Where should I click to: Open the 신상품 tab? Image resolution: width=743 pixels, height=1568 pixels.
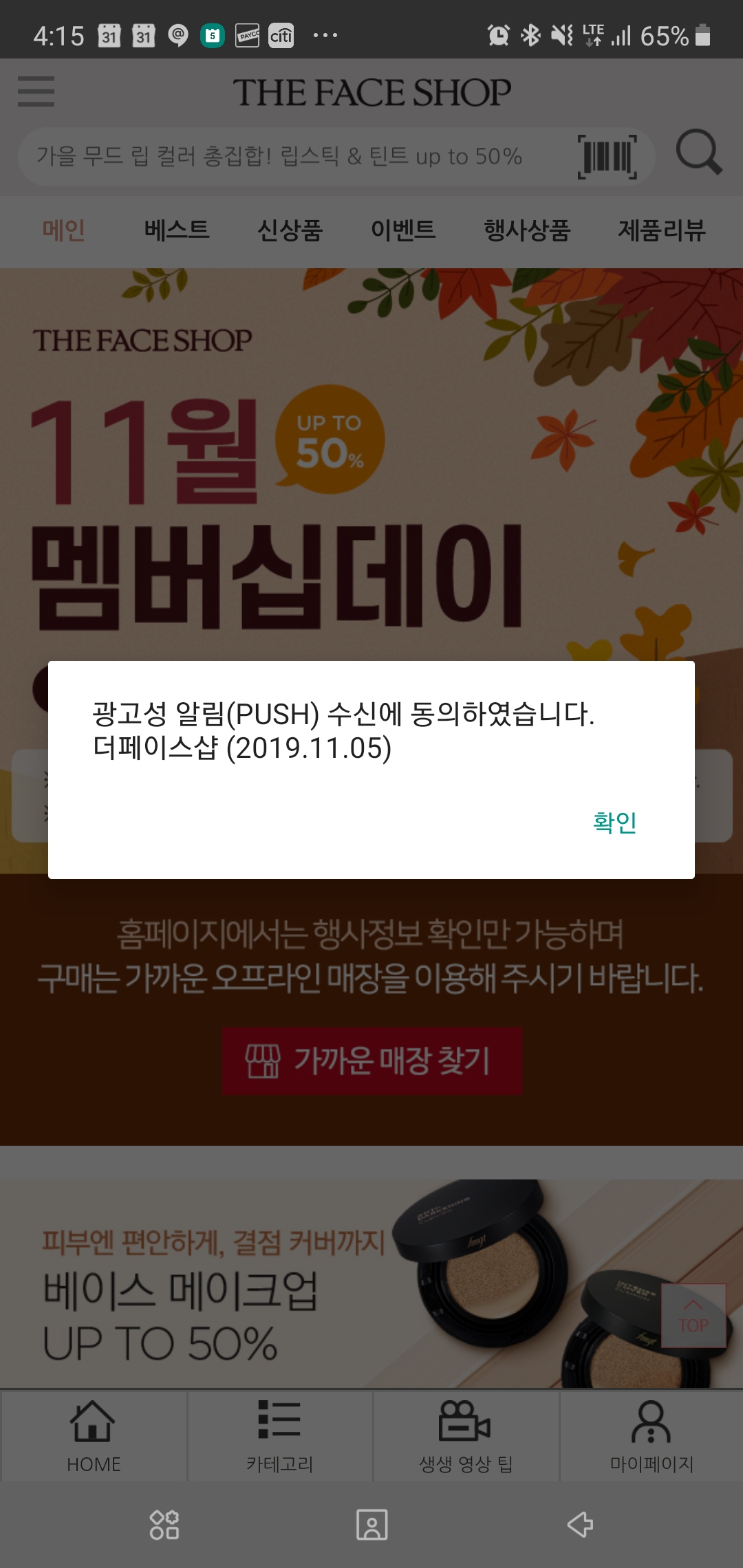click(290, 230)
